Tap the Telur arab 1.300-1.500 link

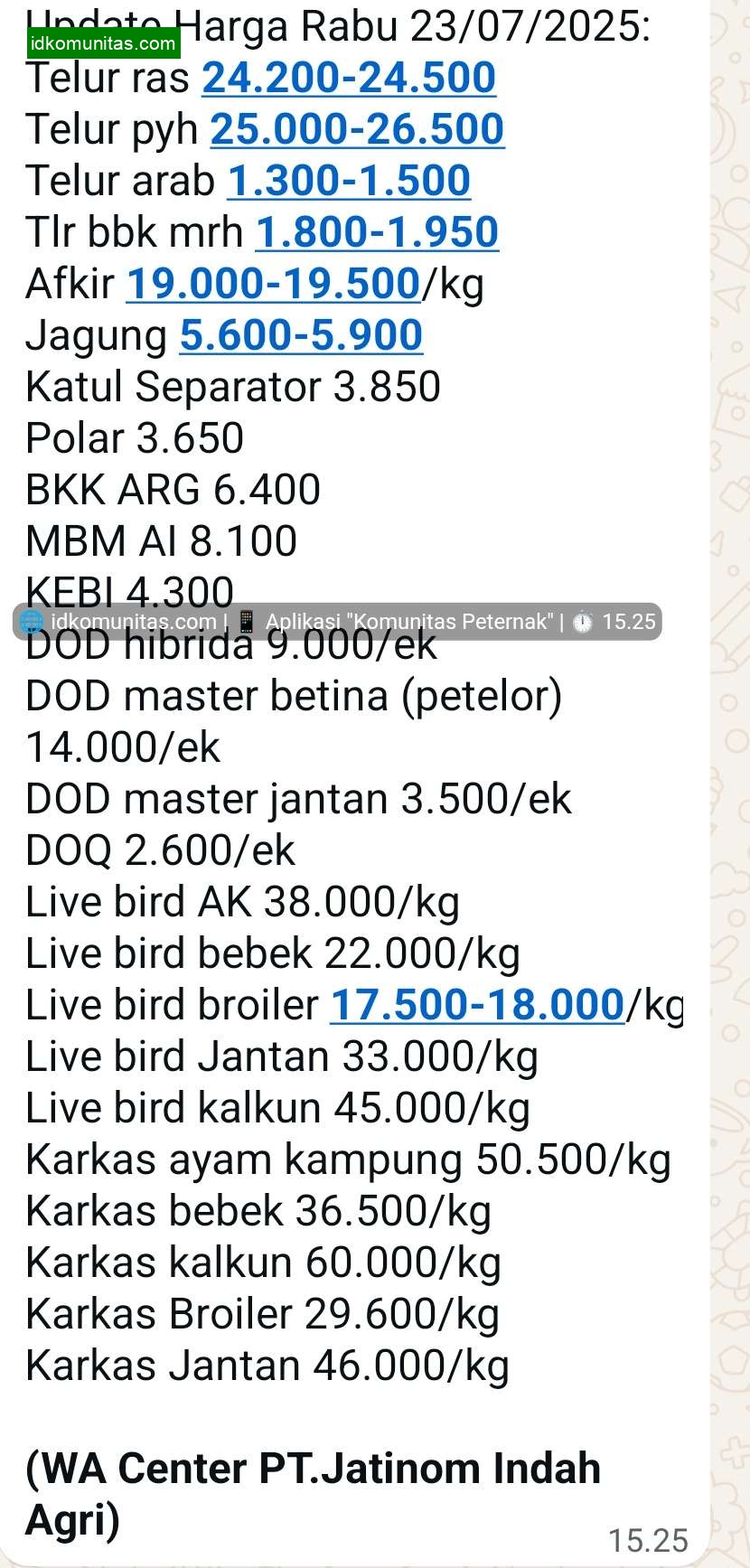coord(349,182)
